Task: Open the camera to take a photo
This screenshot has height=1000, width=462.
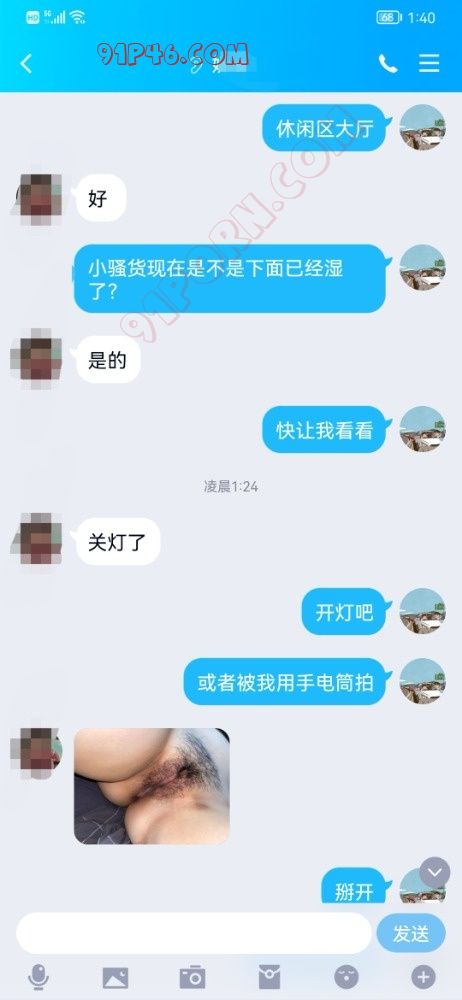Action: coord(192,977)
